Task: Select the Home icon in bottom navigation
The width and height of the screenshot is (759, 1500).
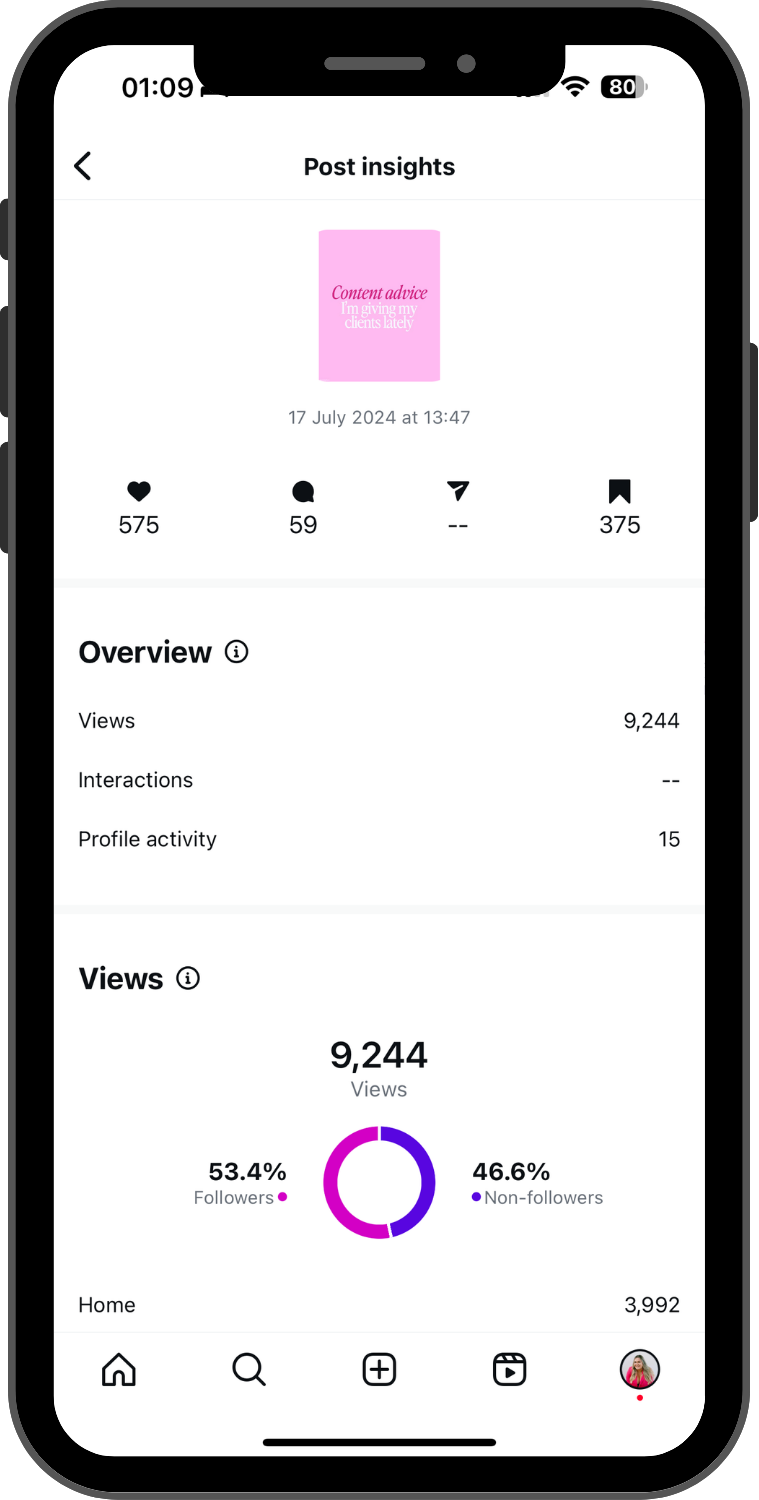Action: click(x=118, y=1369)
